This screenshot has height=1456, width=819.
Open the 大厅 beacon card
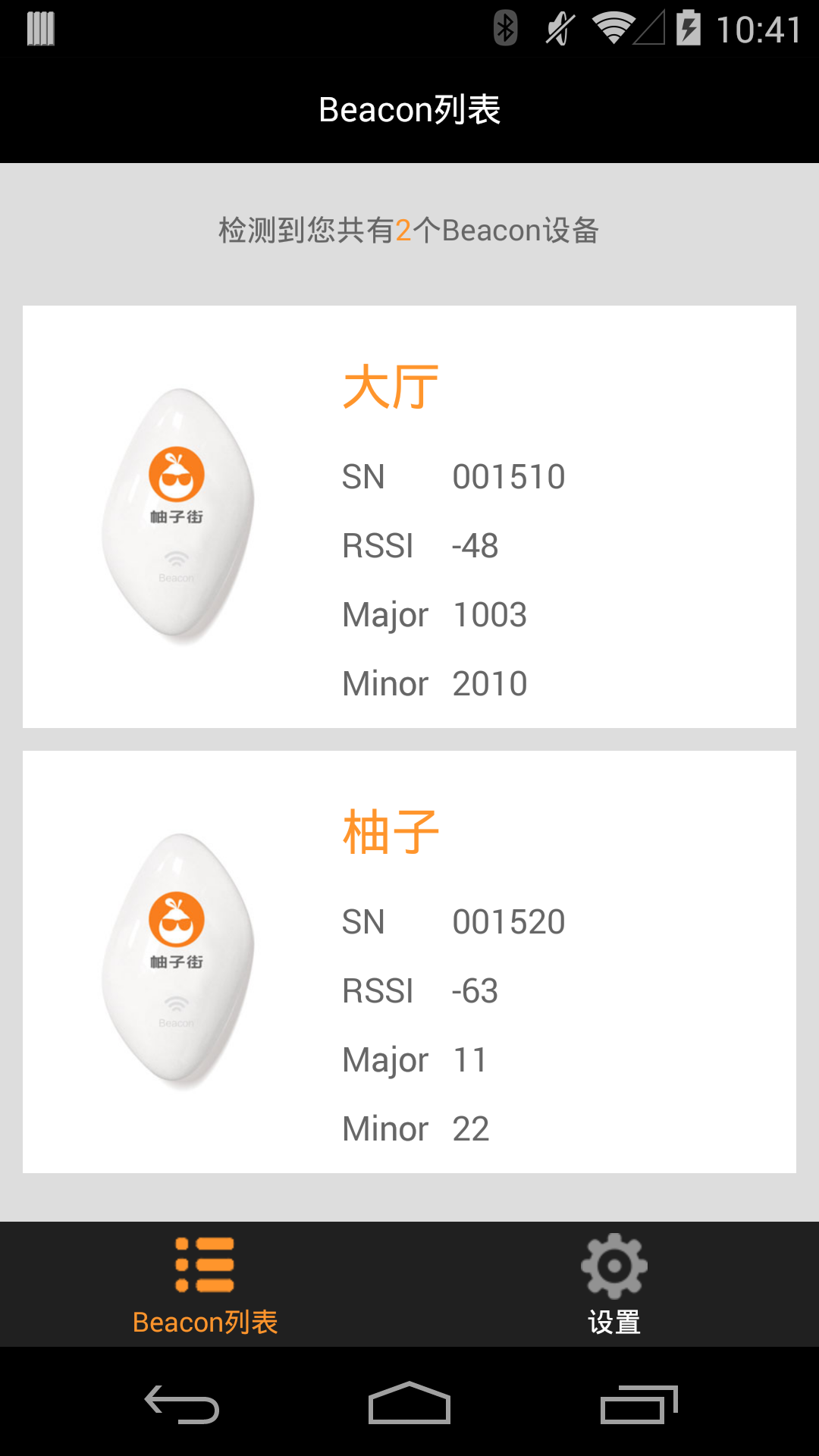point(409,516)
